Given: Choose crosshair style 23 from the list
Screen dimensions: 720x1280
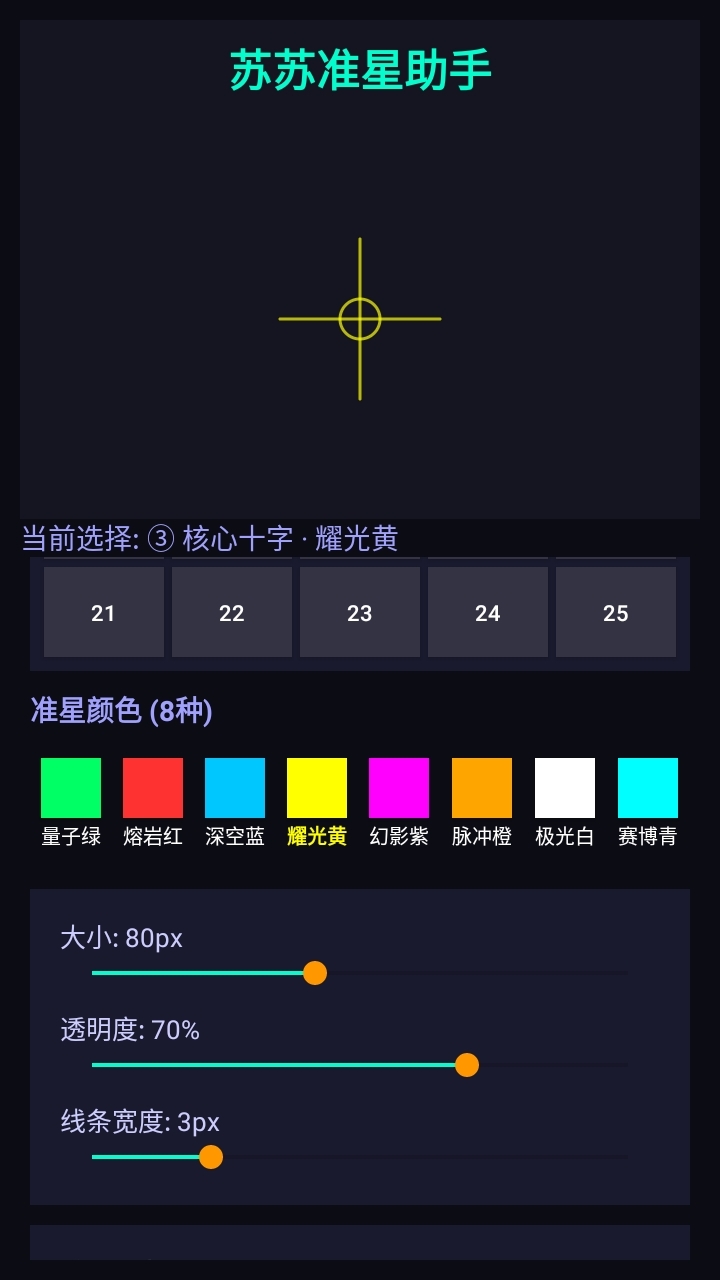Looking at the screenshot, I should [x=359, y=611].
